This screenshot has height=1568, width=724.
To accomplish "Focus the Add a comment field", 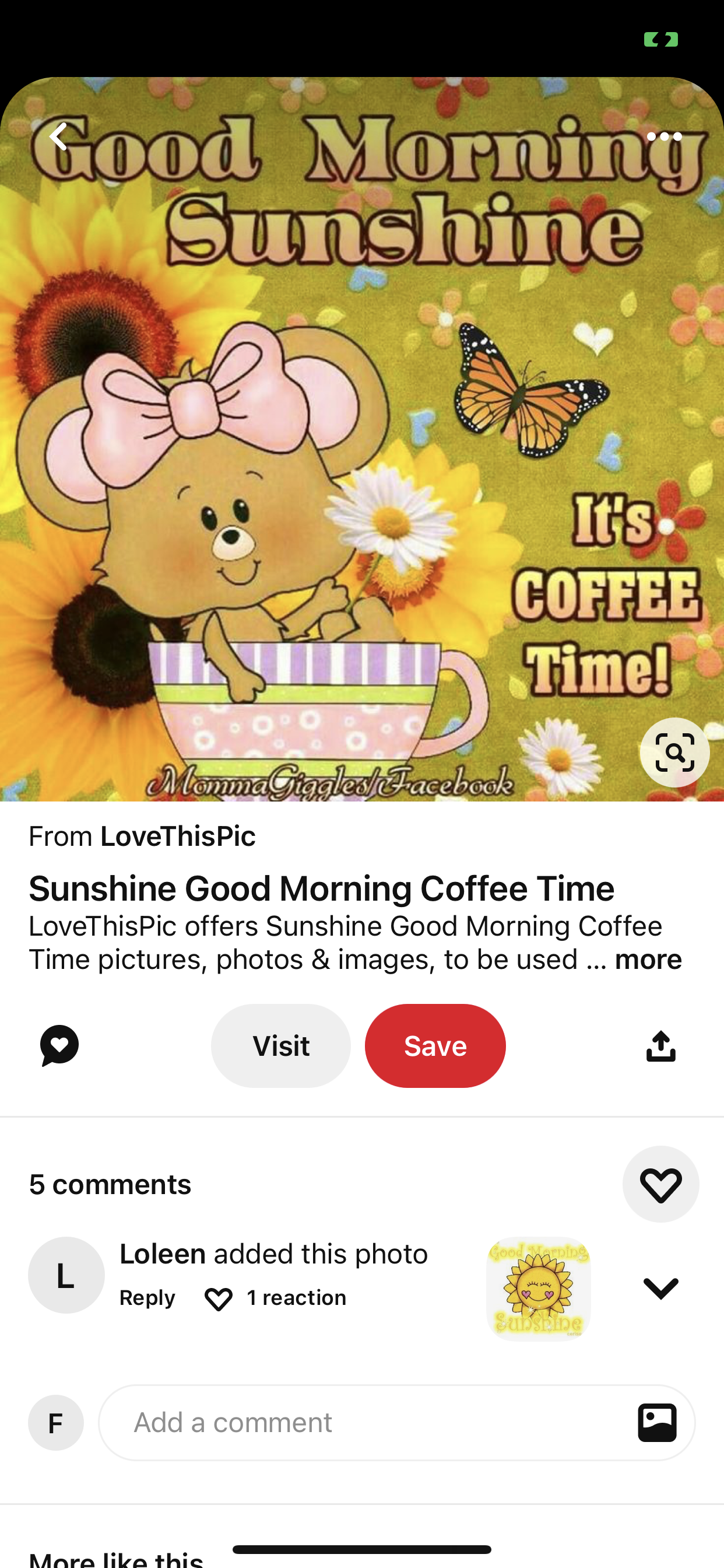I will click(x=365, y=1423).
